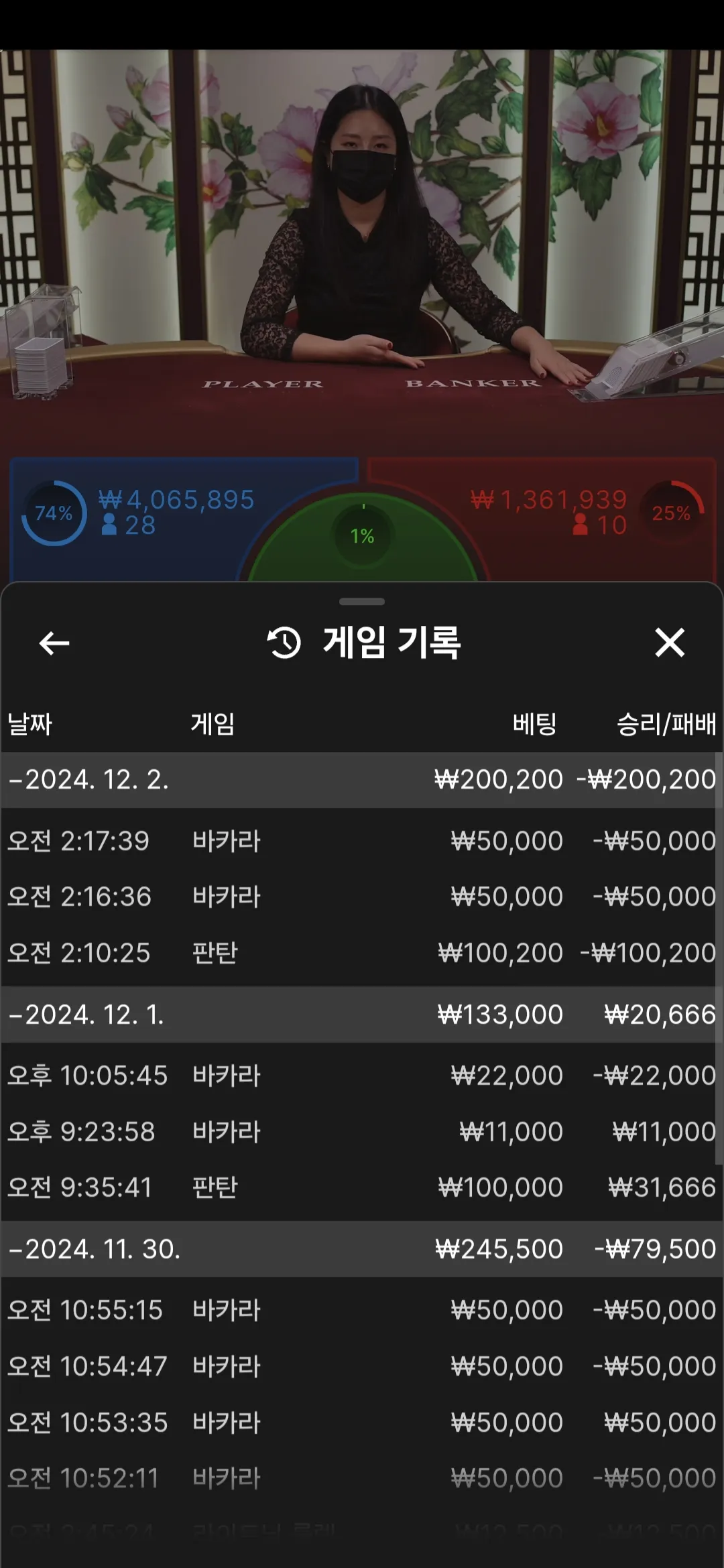The height and width of the screenshot is (1568, 724).
Task: View the 오전 9:35:41 판탄 record
Action: [362, 1187]
